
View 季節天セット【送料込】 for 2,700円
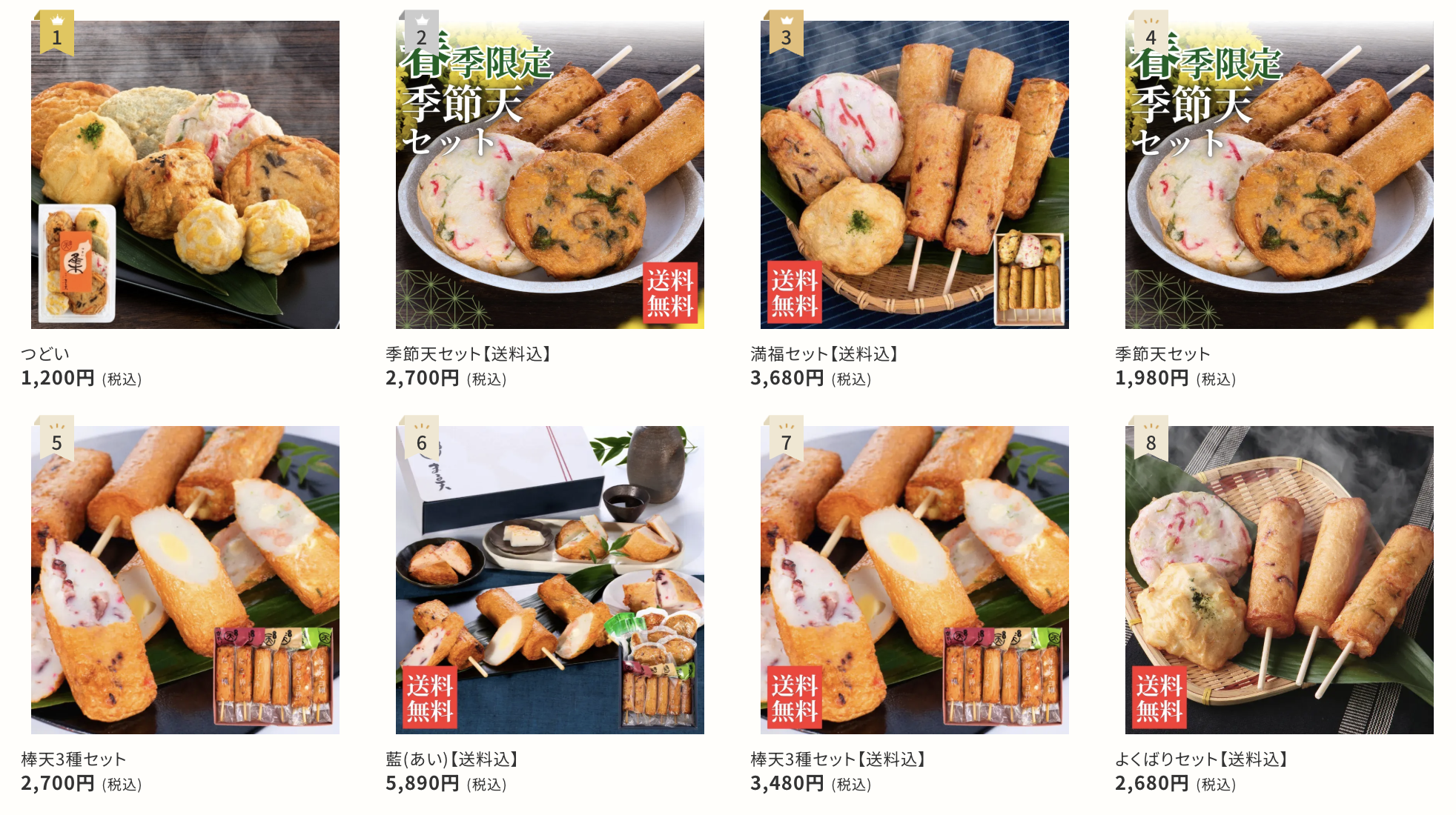(550, 175)
